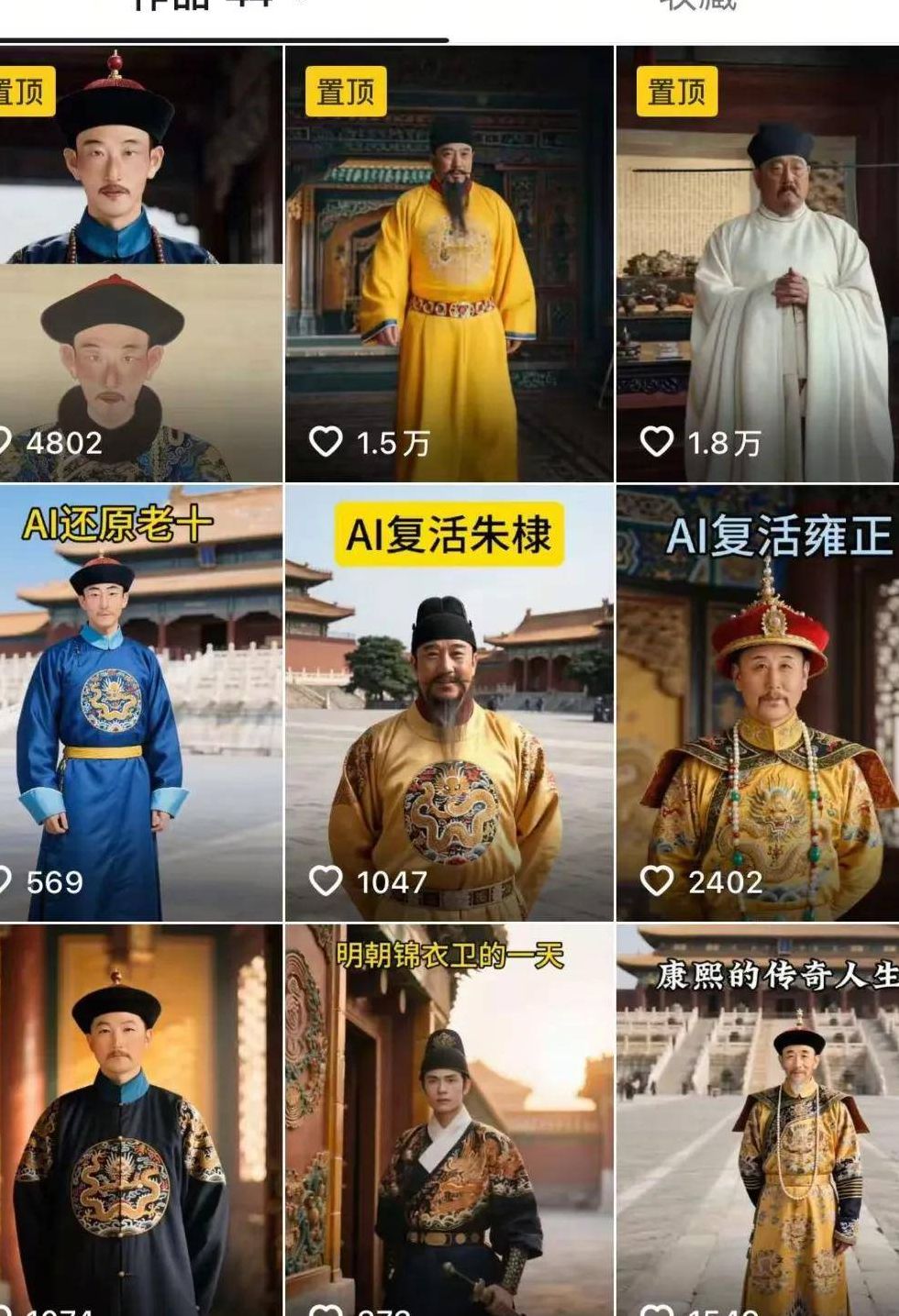The image size is (899, 1316).
Task: Open the 'AI复活雍正' video
Action: click(757, 703)
